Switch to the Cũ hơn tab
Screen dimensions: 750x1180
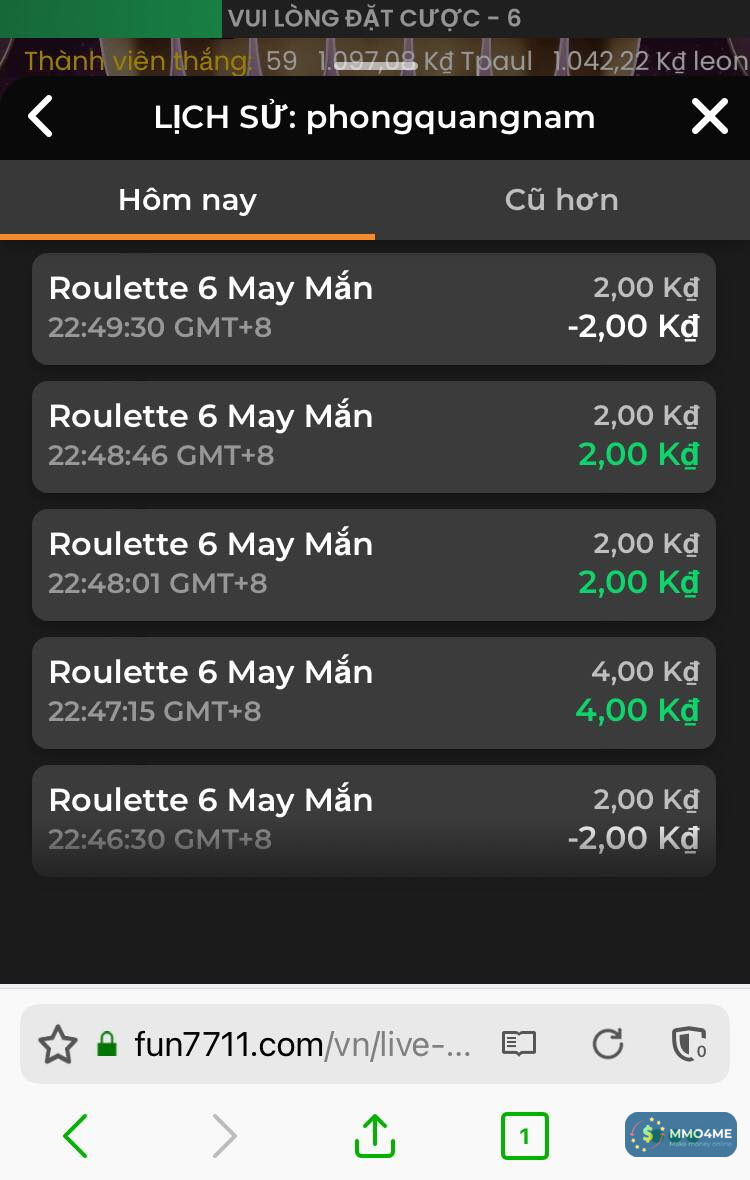click(x=561, y=200)
